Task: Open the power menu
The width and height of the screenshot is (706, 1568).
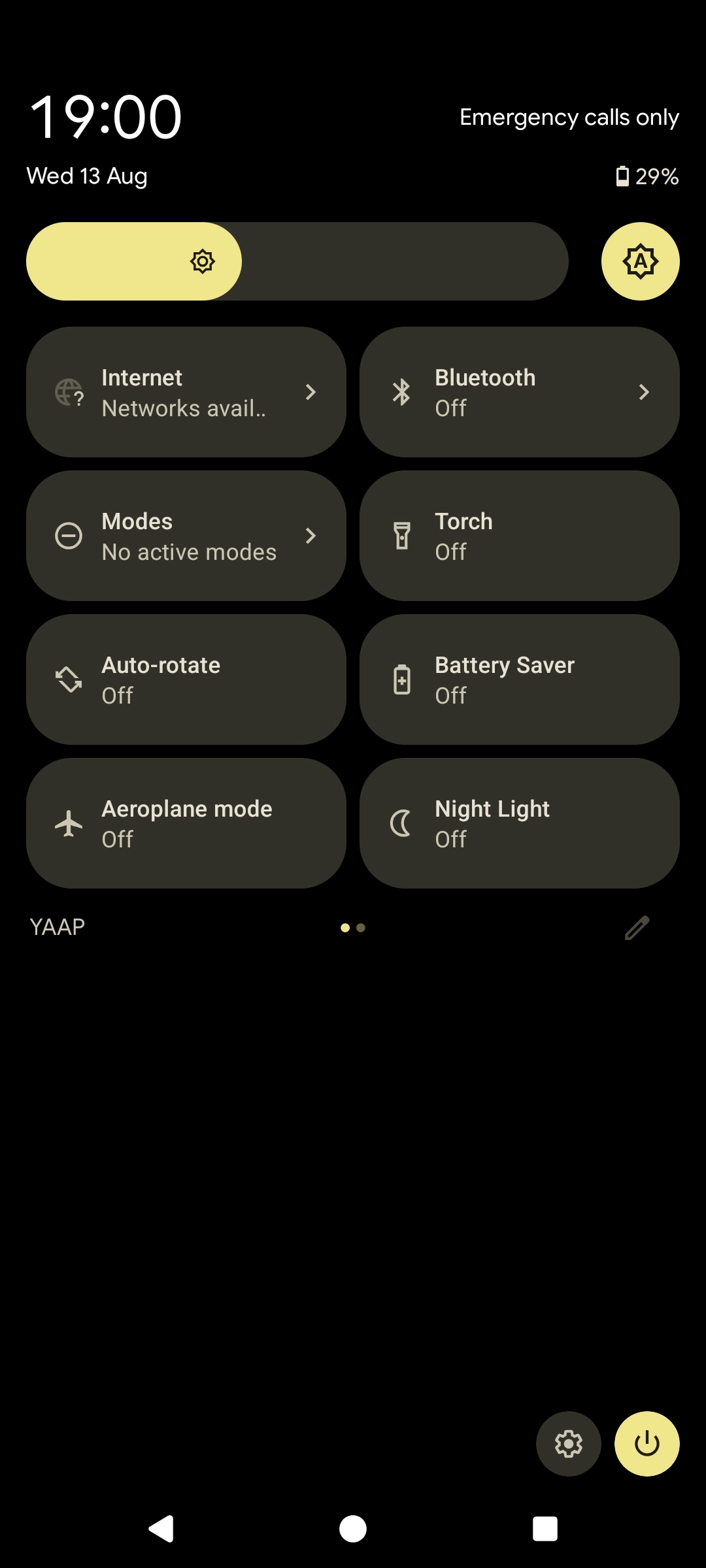Action: pyautogui.click(x=647, y=1444)
